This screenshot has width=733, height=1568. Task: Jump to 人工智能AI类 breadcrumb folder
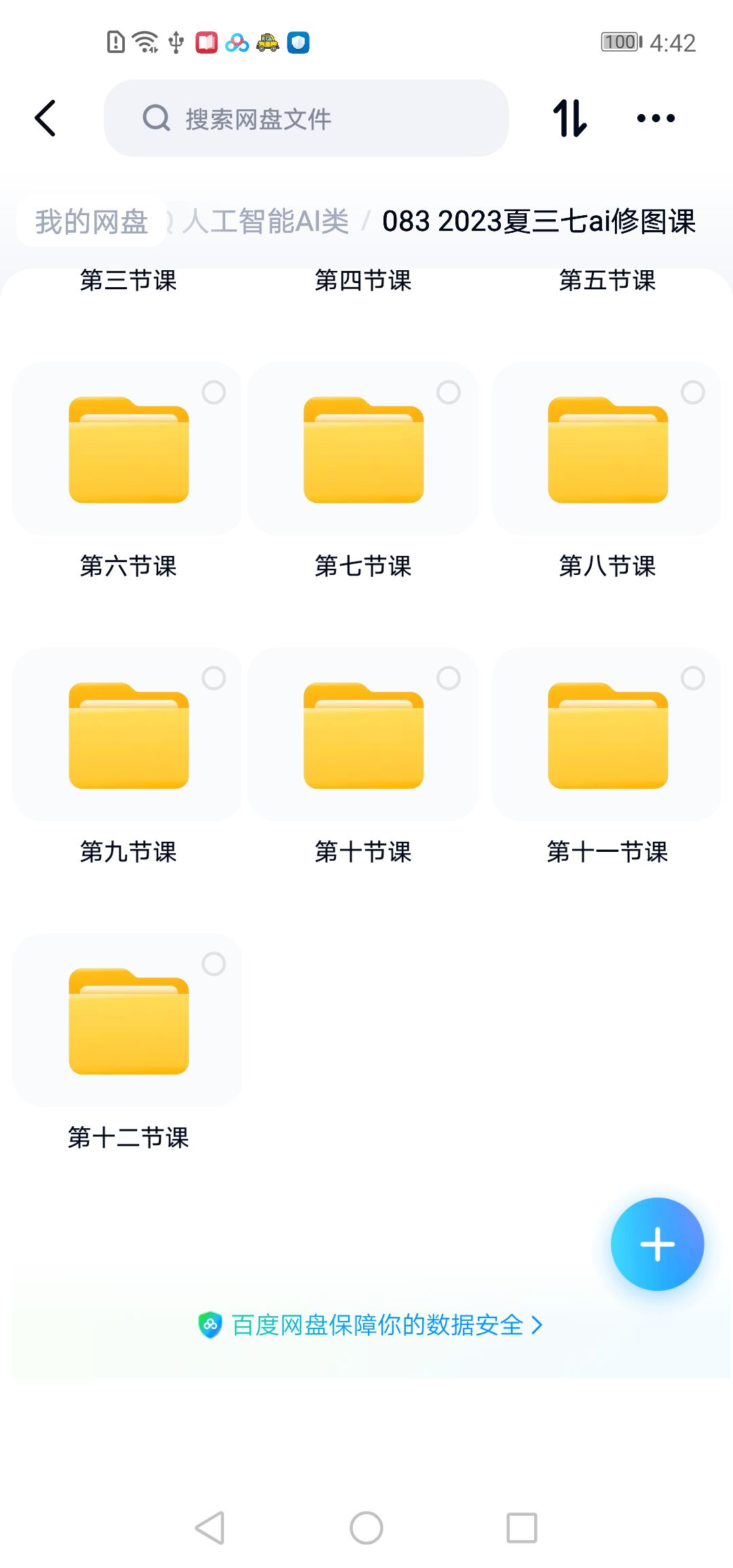pyautogui.click(x=266, y=221)
